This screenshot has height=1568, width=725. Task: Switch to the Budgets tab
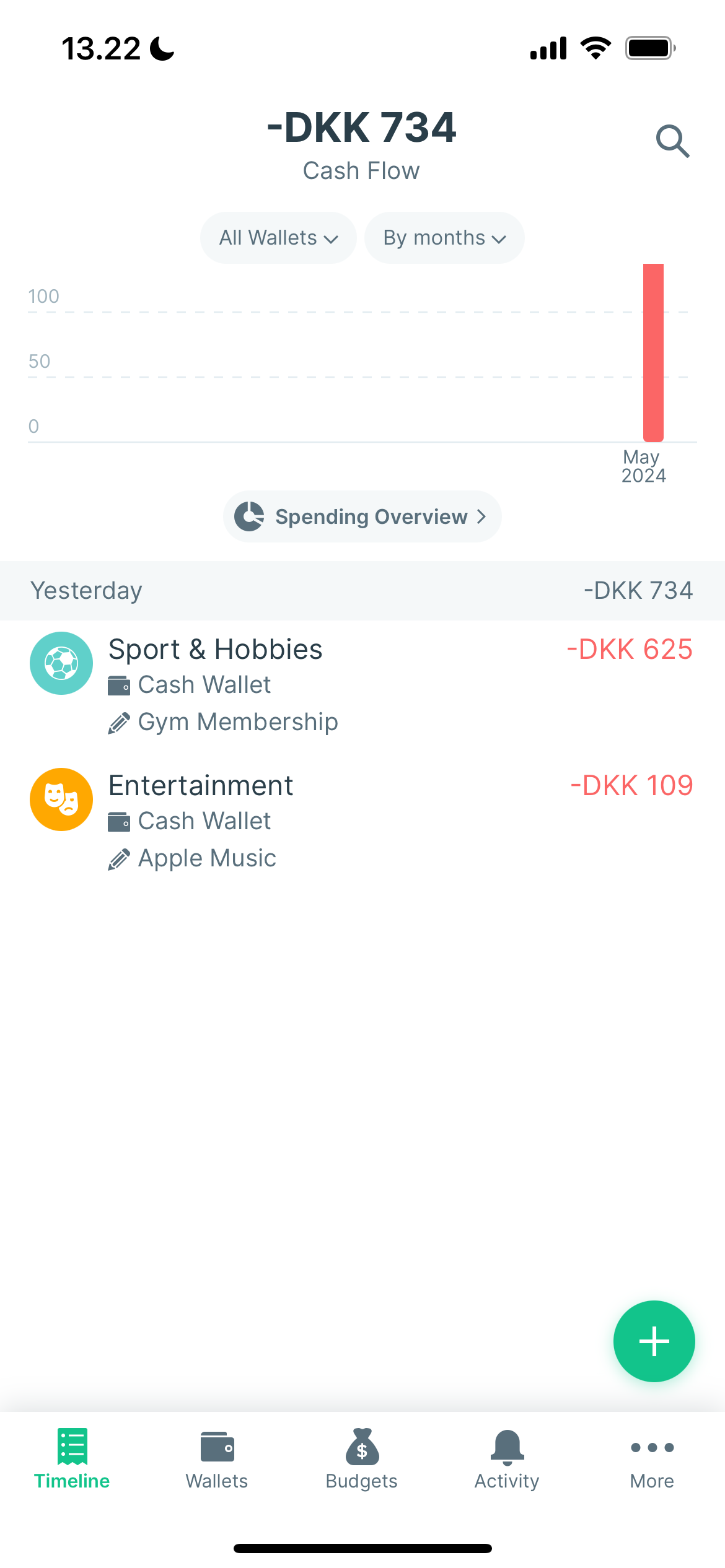(x=362, y=1459)
